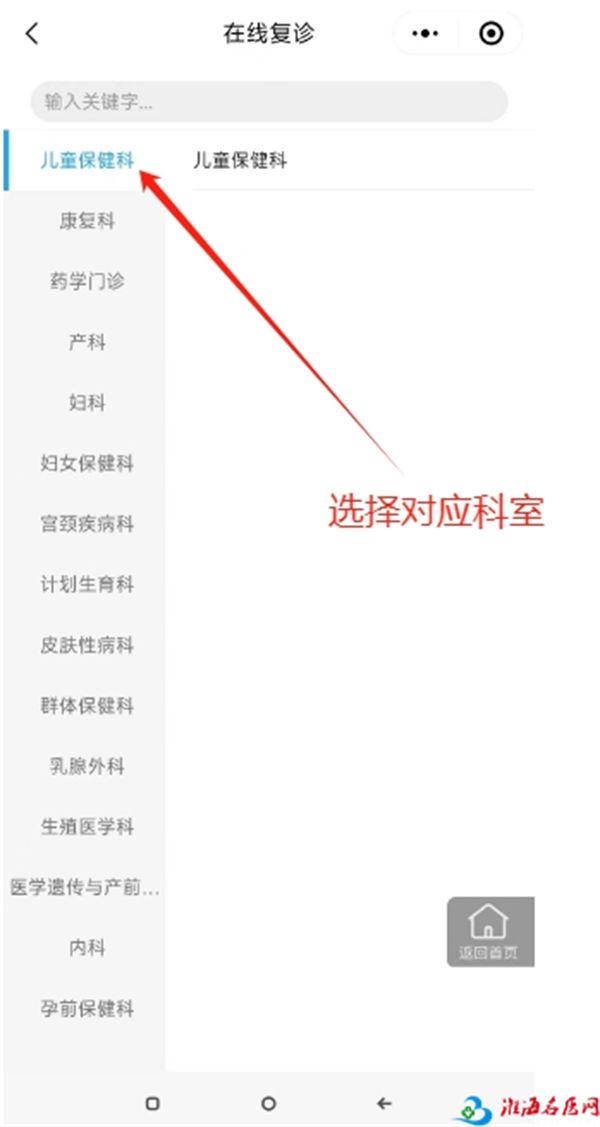Switch to 生殖医学科
Image resolution: width=600 pixels, height=1127 pixels.
[x=87, y=827]
